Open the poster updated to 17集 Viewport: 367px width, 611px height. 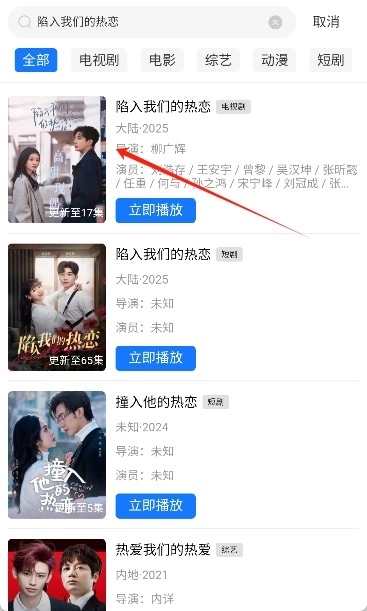coord(57,159)
